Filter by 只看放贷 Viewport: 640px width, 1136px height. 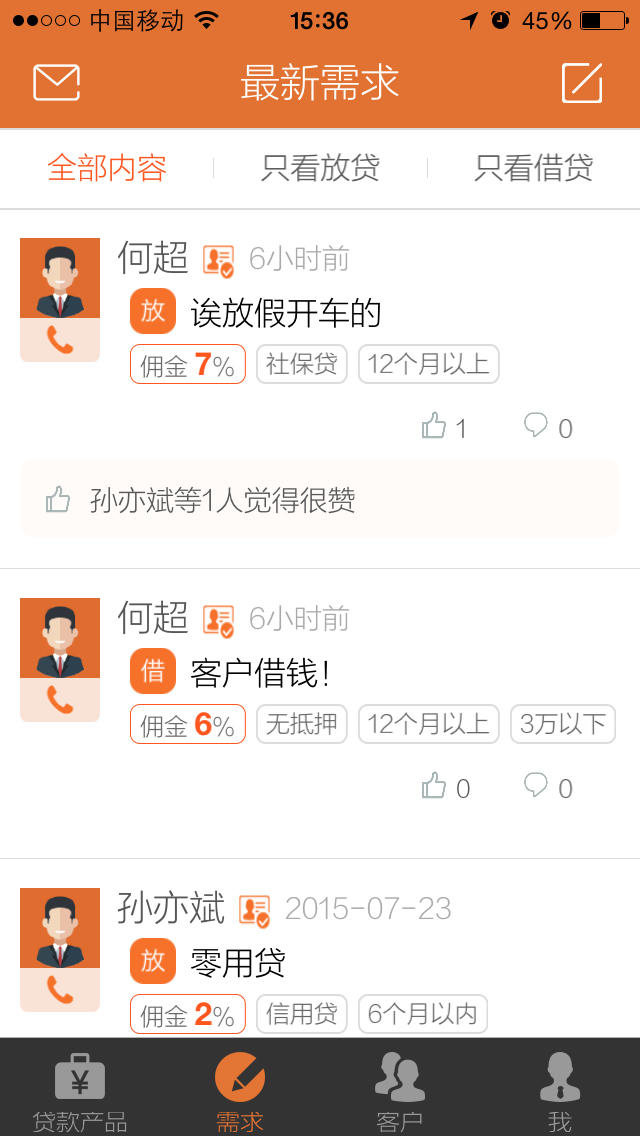320,168
